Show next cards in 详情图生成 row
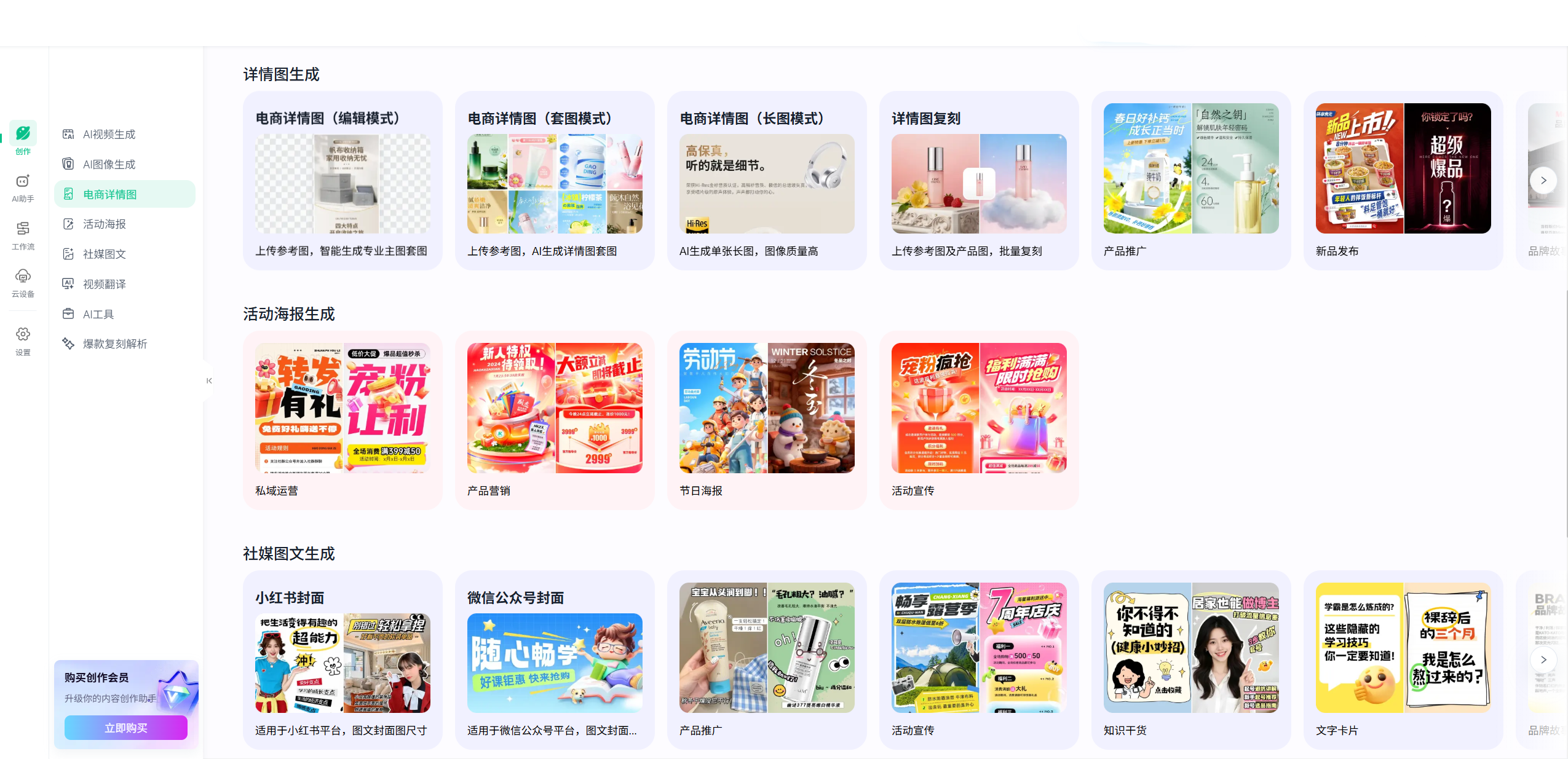Image resolution: width=1568 pixels, height=759 pixels. (x=1543, y=181)
